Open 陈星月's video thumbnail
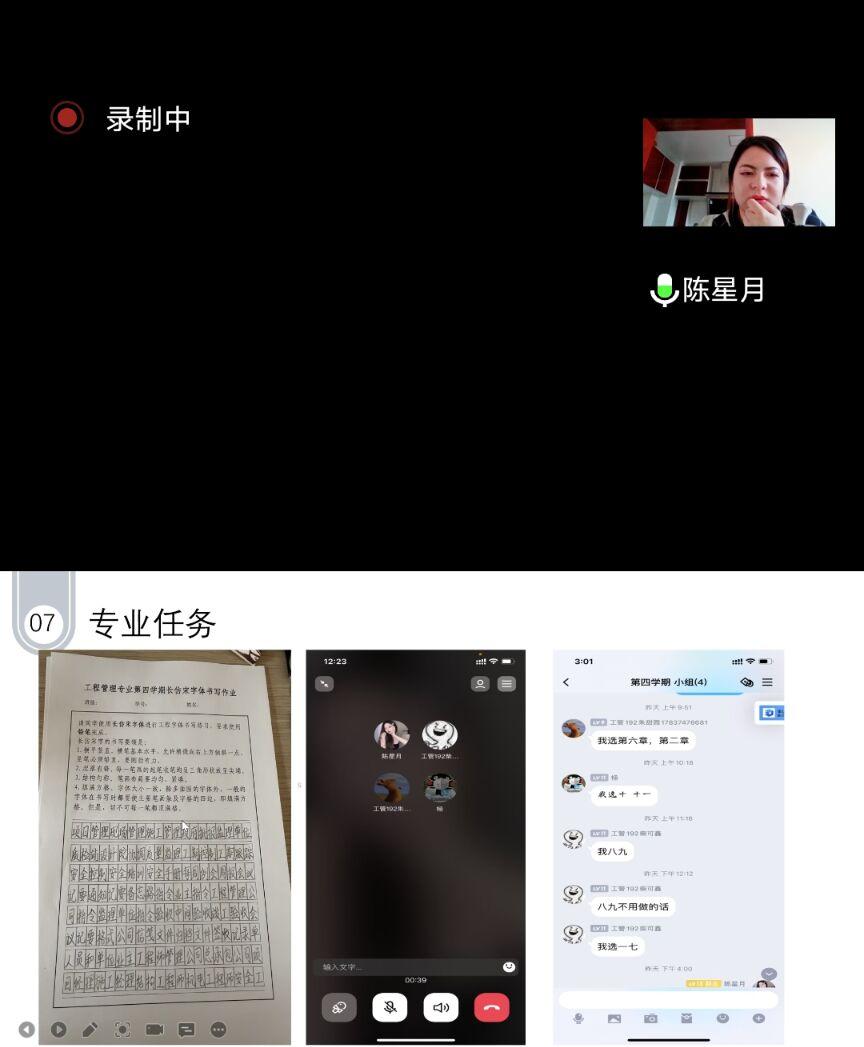Image resolution: width=864 pixels, height=1047 pixels. (x=738, y=172)
